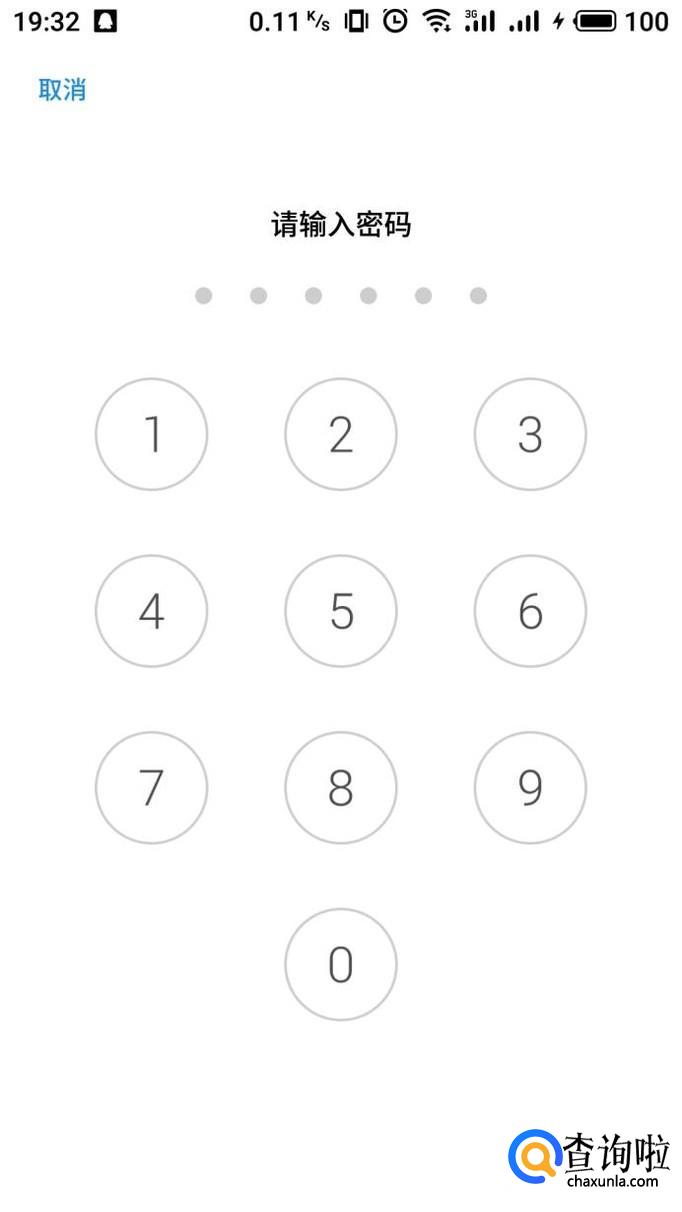The height and width of the screenshot is (1212, 682).
Task: Tap the number 5 key
Action: (341, 611)
